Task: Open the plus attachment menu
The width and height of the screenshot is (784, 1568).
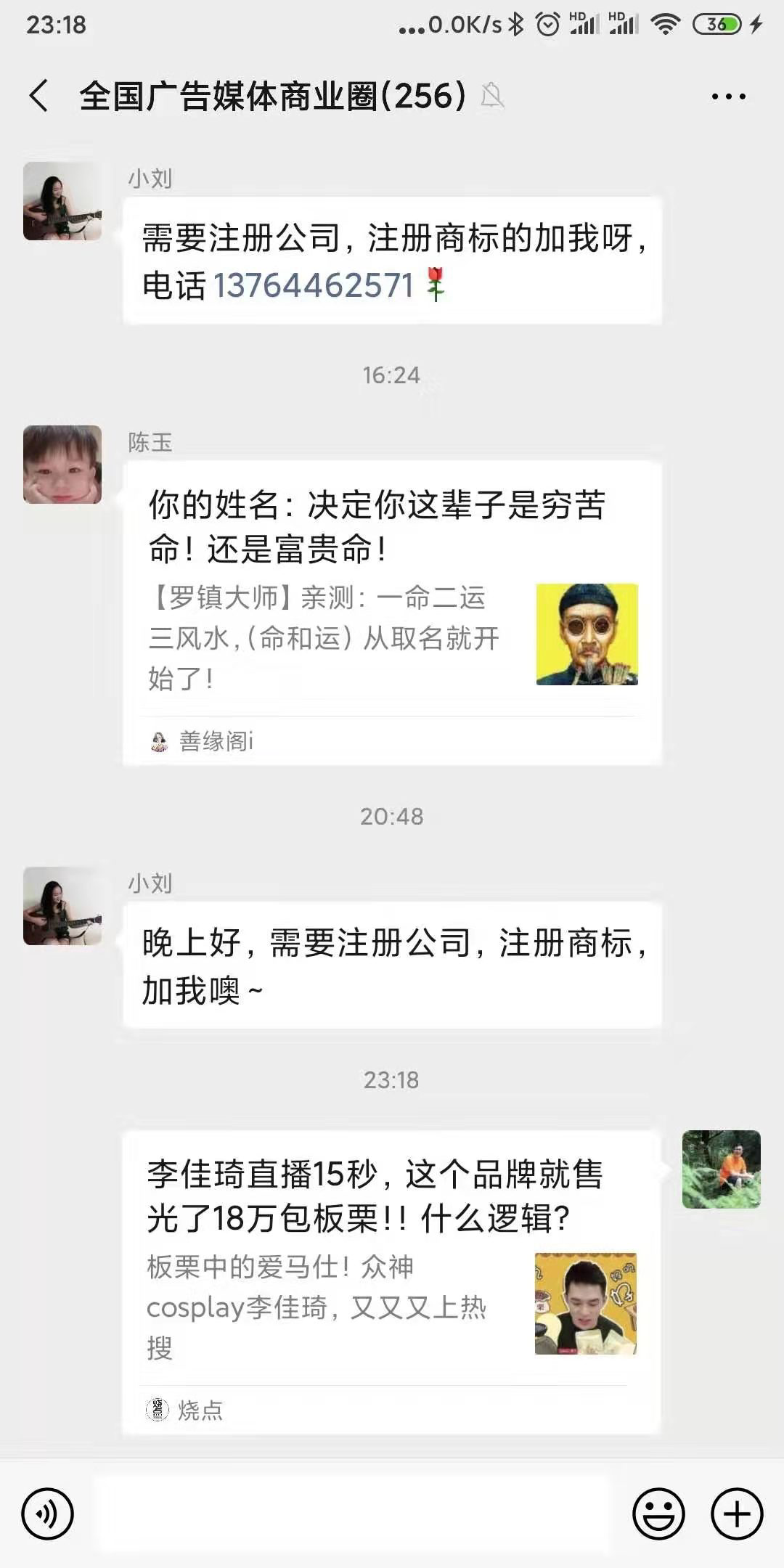Action: [737, 1514]
